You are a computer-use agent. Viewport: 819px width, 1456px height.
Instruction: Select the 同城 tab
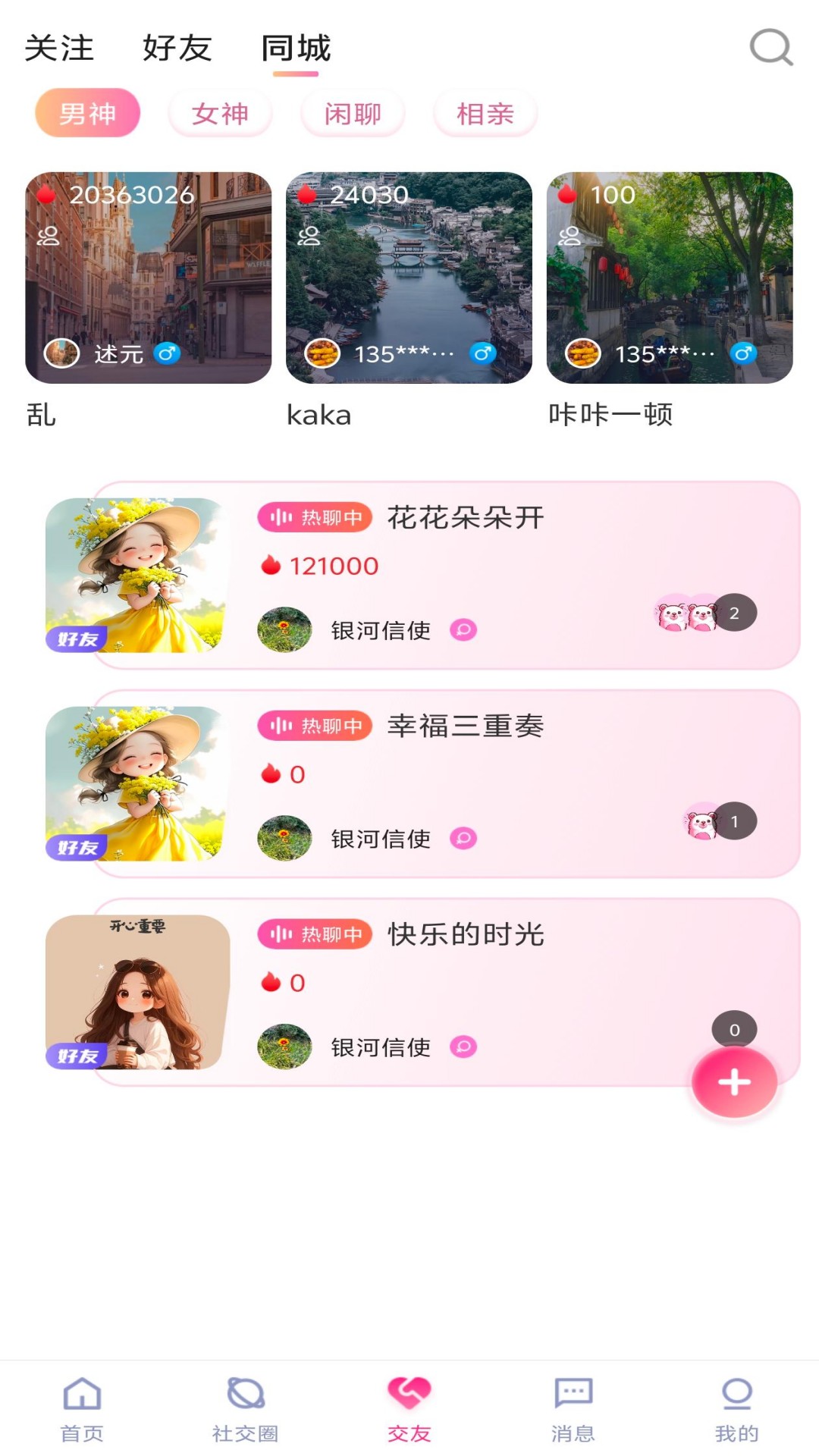(296, 48)
